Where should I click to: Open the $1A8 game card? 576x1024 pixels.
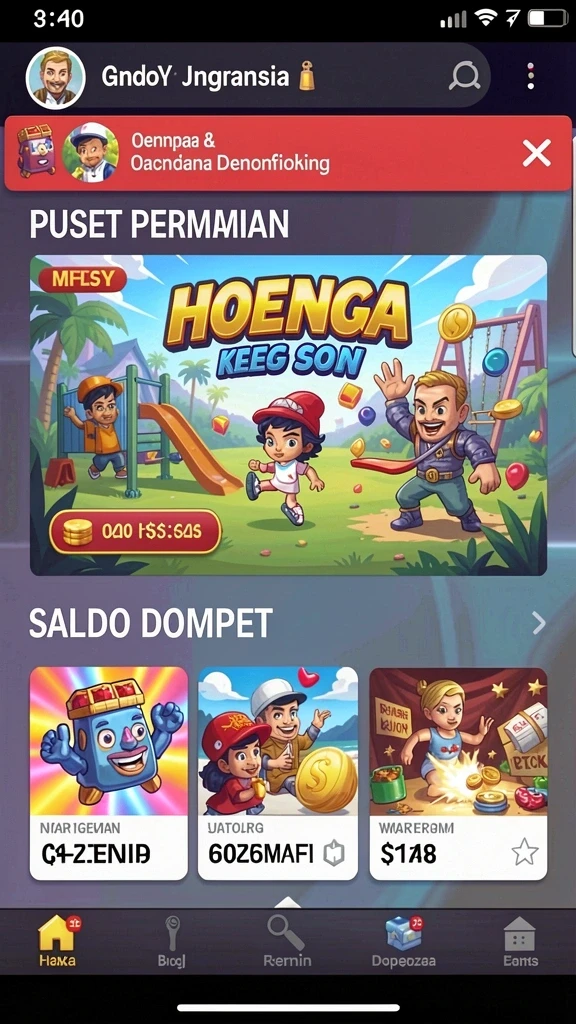click(x=458, y=773)
